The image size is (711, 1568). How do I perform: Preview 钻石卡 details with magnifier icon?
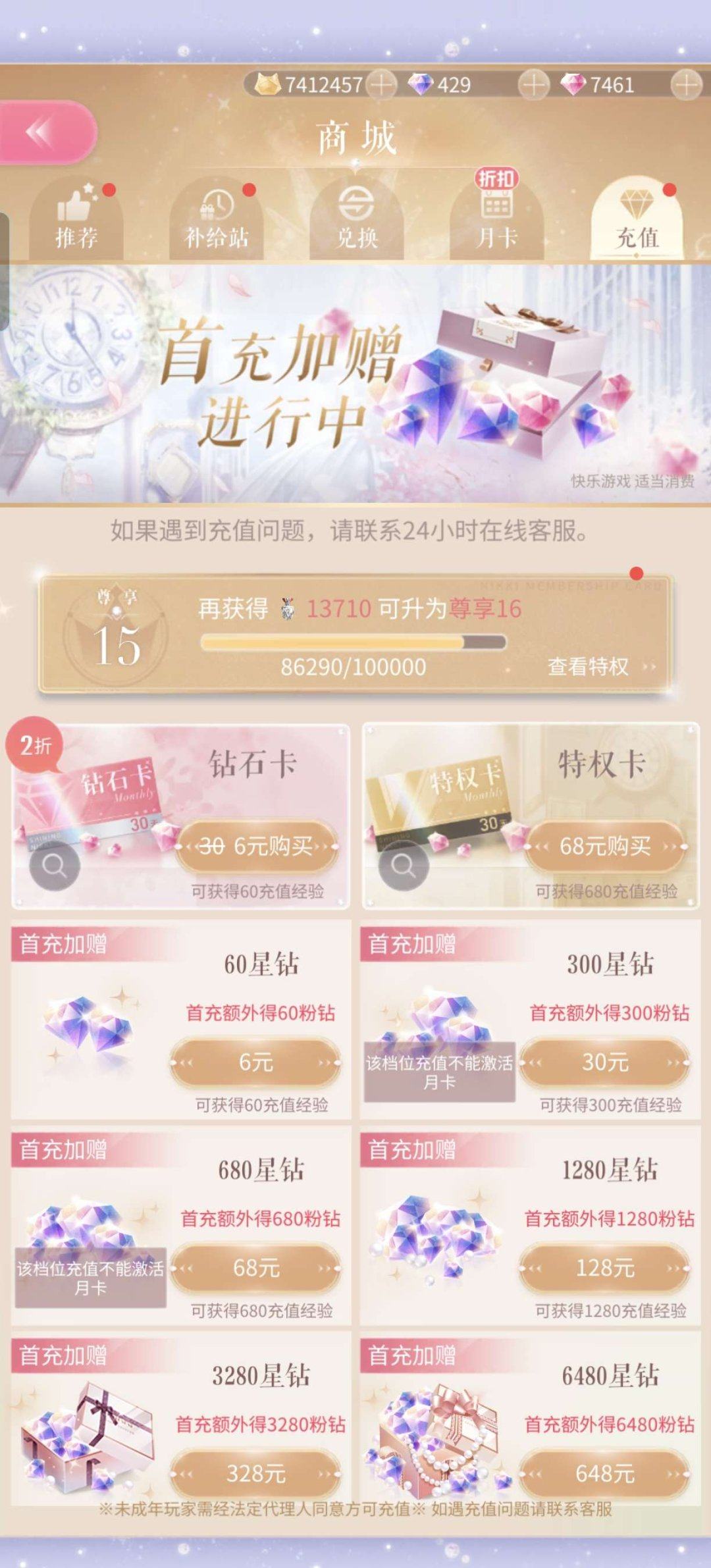[55, 866]
